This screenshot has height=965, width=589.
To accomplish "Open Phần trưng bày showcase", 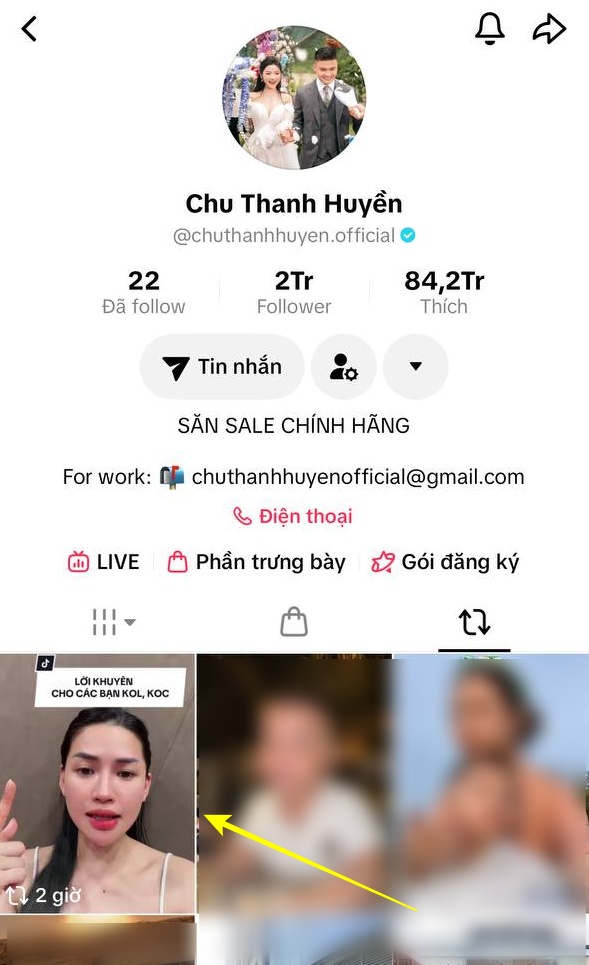I will (256, 562).
